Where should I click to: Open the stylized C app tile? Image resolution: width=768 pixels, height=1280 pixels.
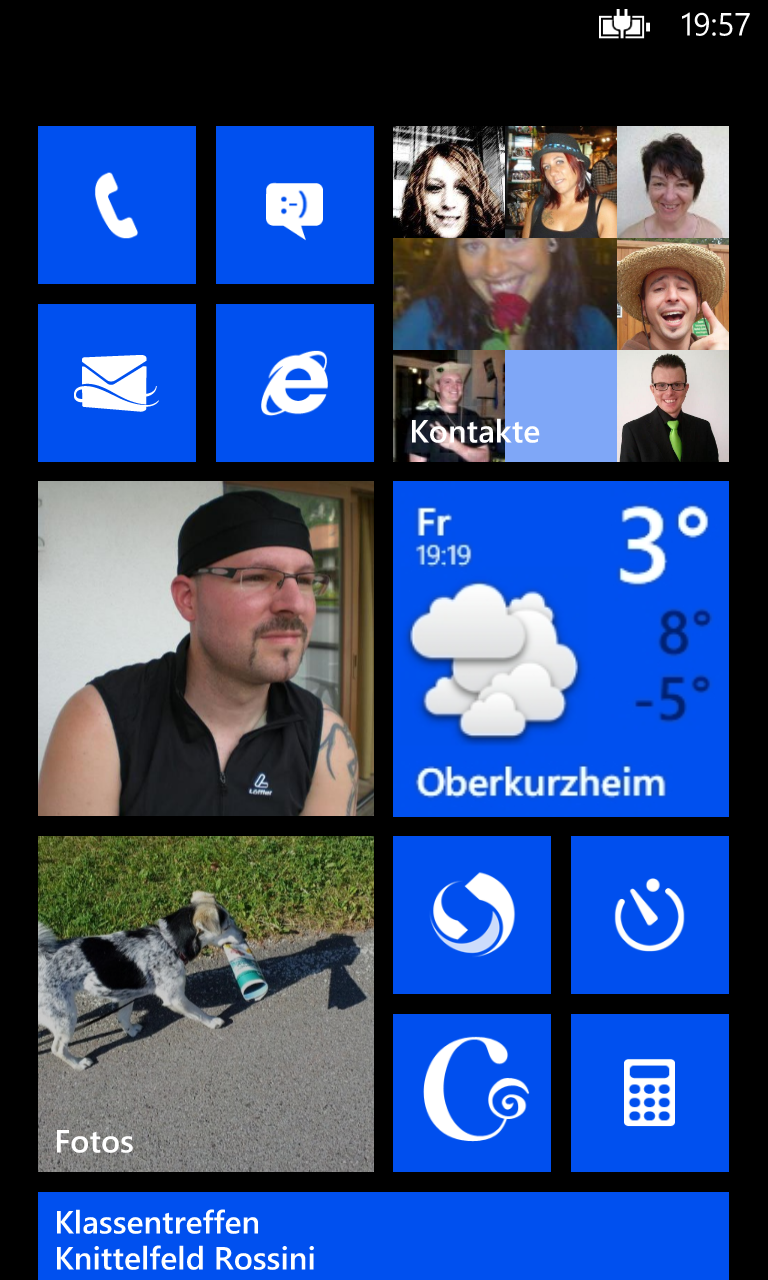click(x=472, y=1093)
